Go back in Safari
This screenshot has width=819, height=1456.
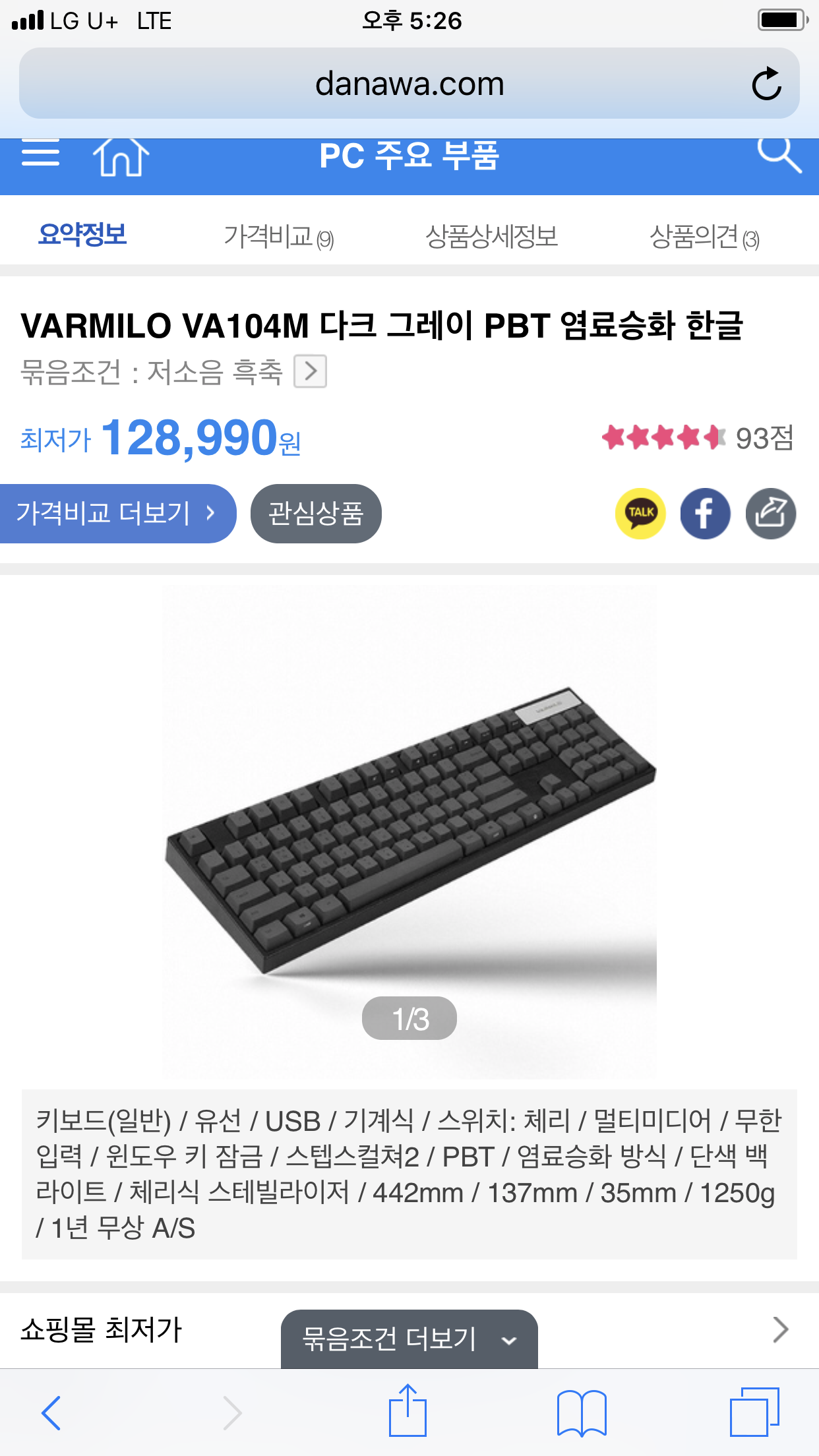(x=51, y=1412)
